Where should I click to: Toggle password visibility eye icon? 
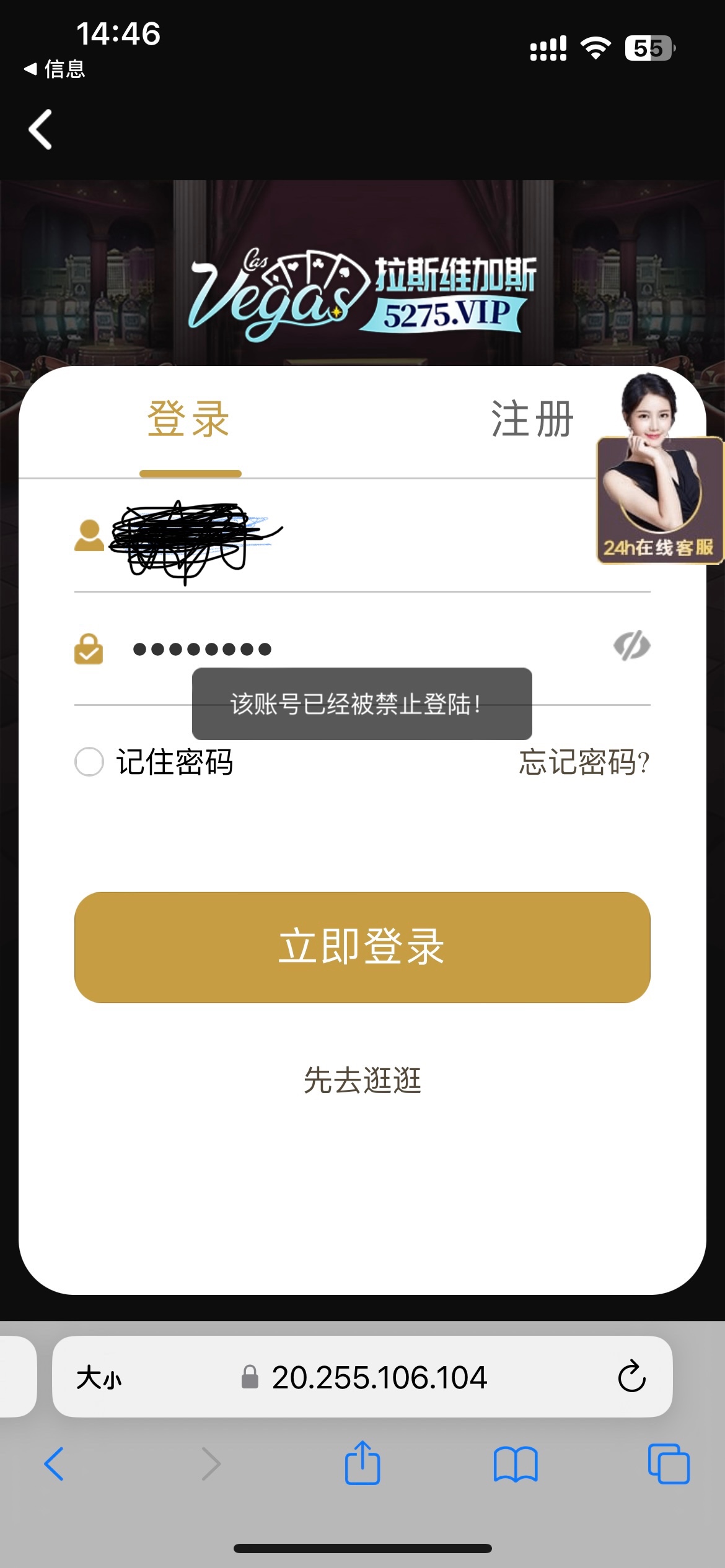click(x=631, y=647)
